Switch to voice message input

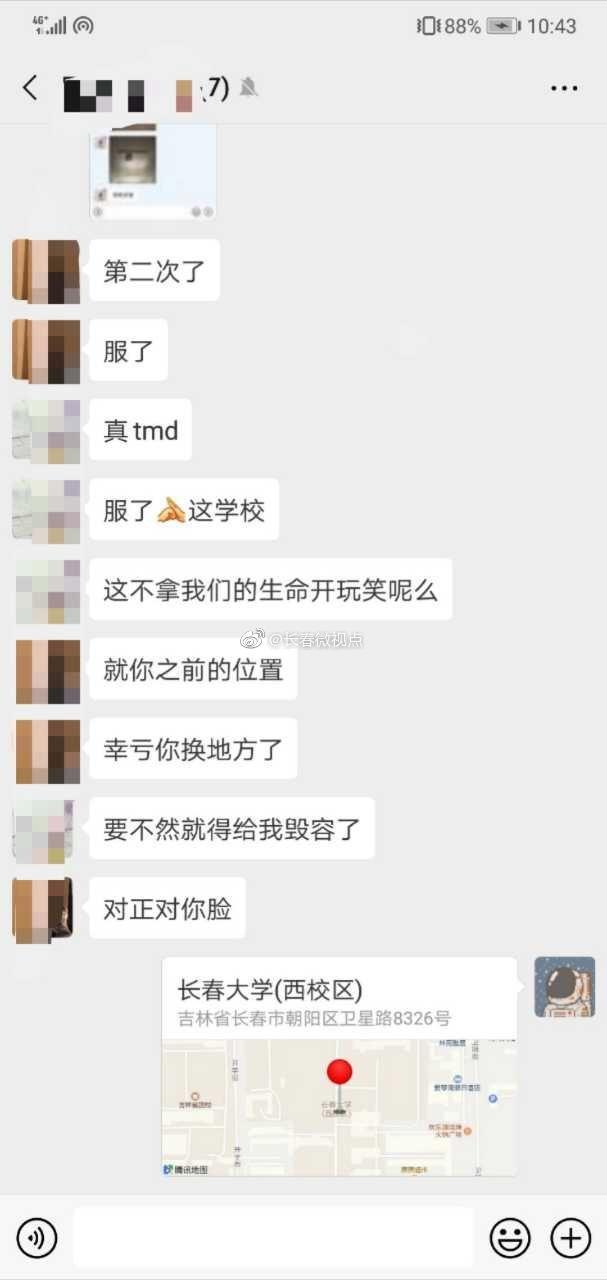pos(37,1239)
